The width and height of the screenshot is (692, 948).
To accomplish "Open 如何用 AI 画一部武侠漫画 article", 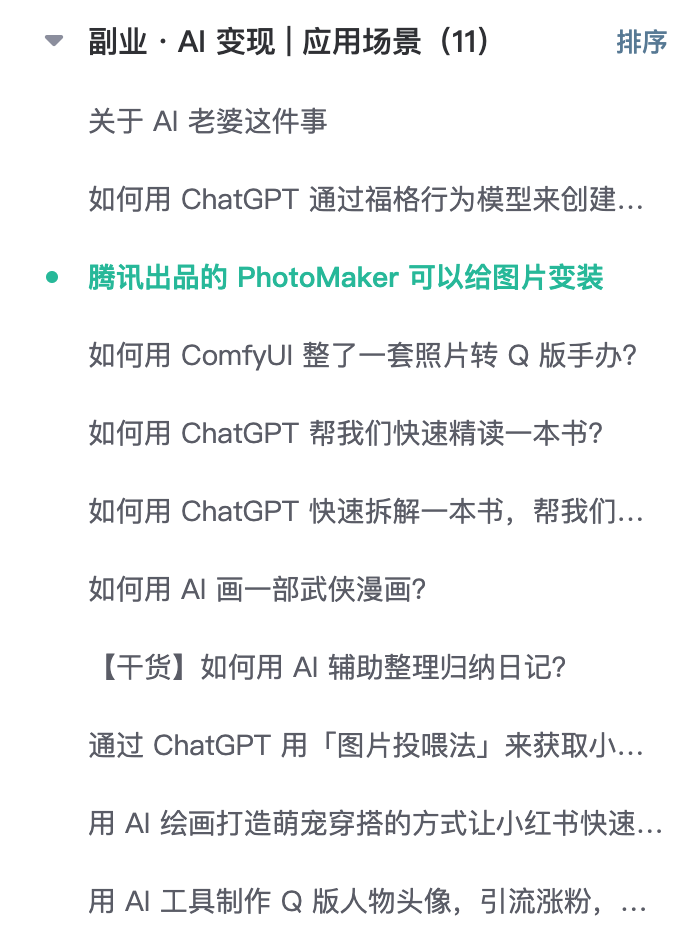I will click(258, 590).
